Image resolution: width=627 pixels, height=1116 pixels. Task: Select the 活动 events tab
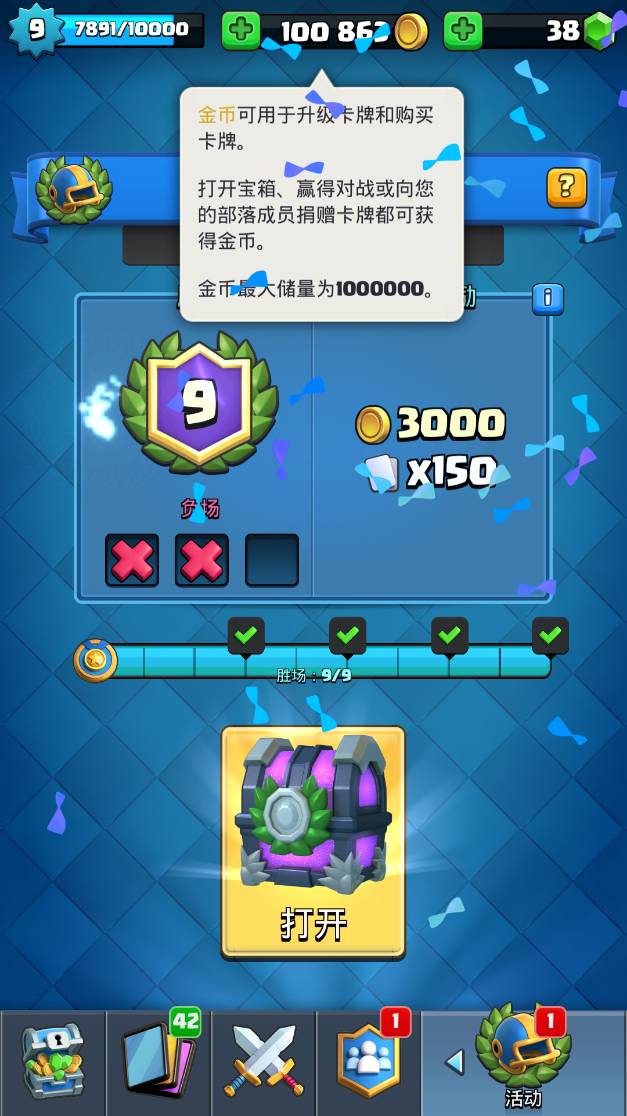tap(524, 1060)
